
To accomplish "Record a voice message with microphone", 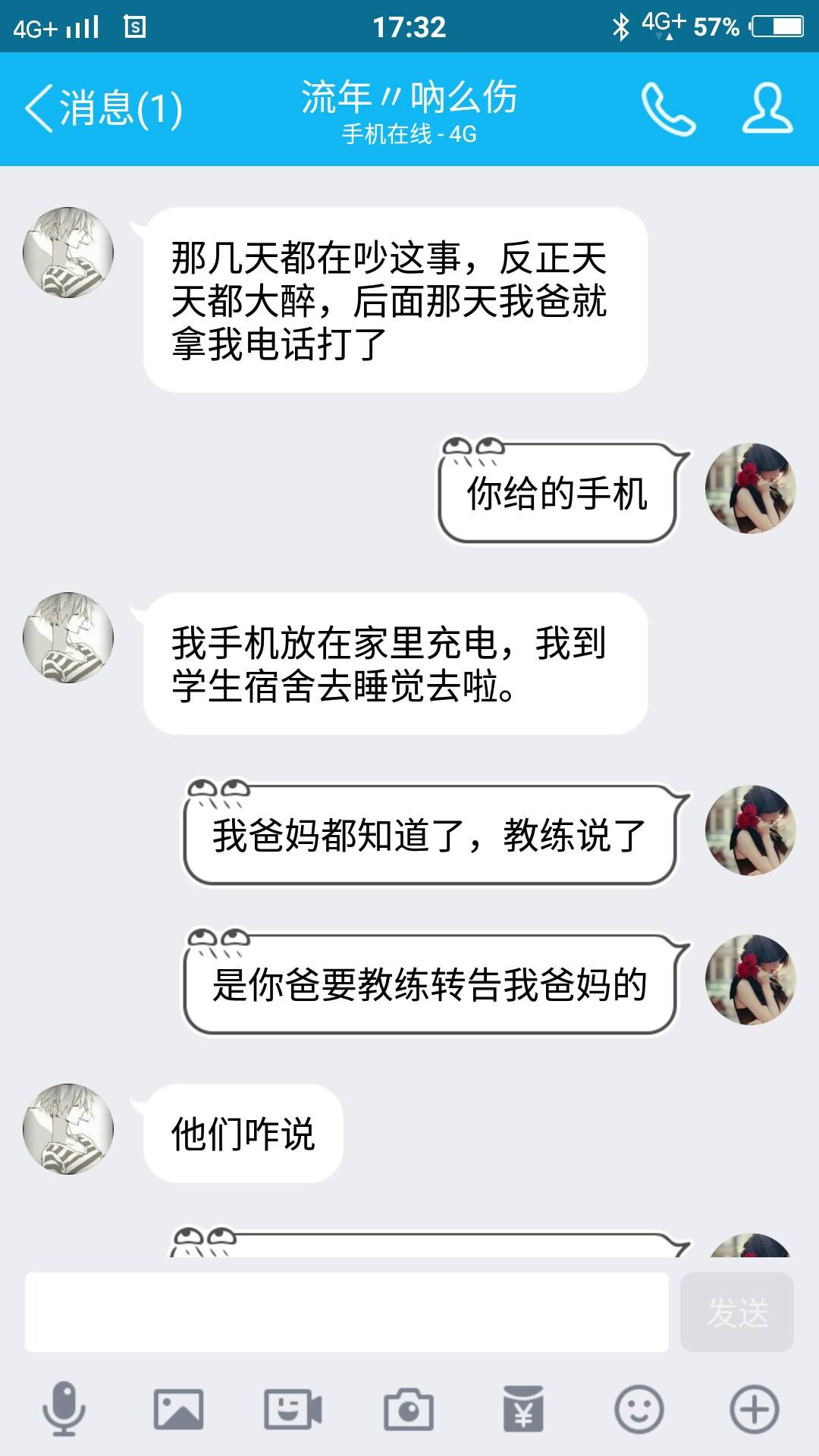I will click(64, 1410).
